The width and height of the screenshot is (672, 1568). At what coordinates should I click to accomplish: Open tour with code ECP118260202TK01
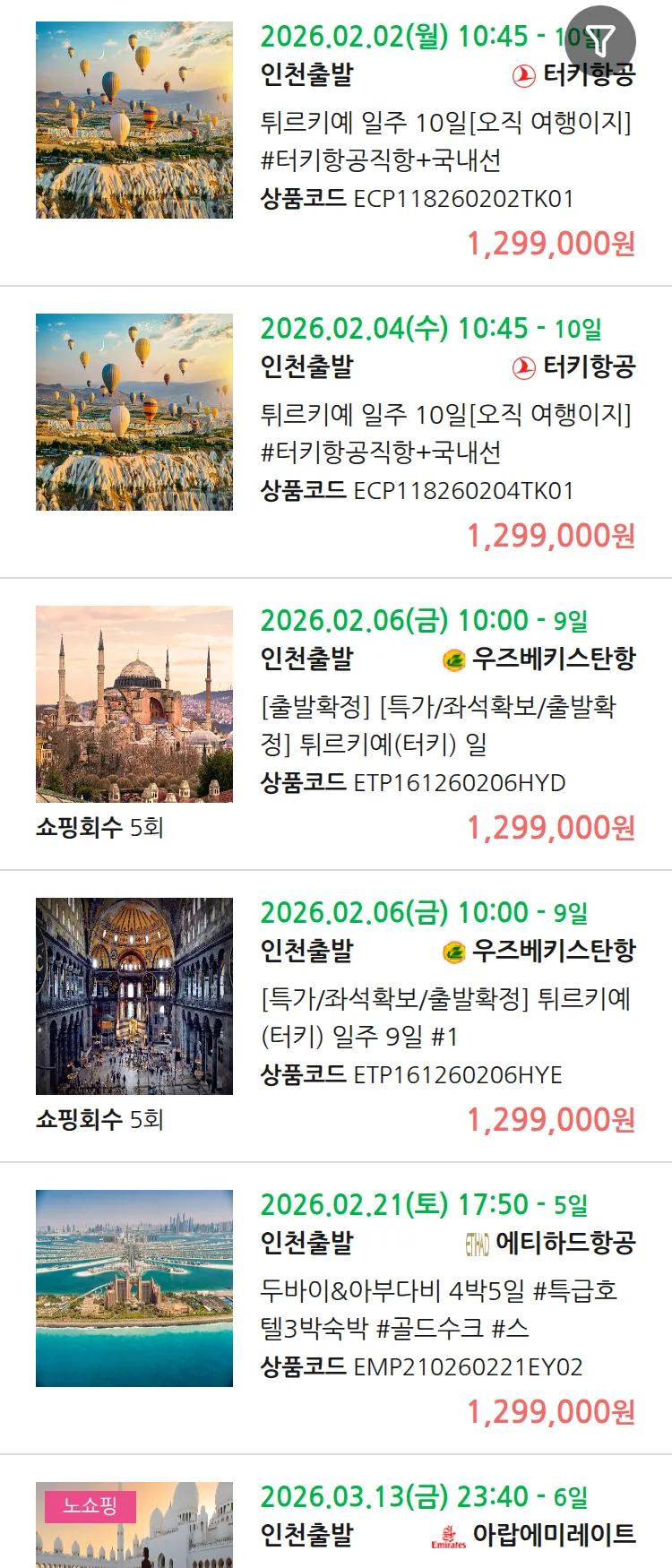tap(445, 140)
